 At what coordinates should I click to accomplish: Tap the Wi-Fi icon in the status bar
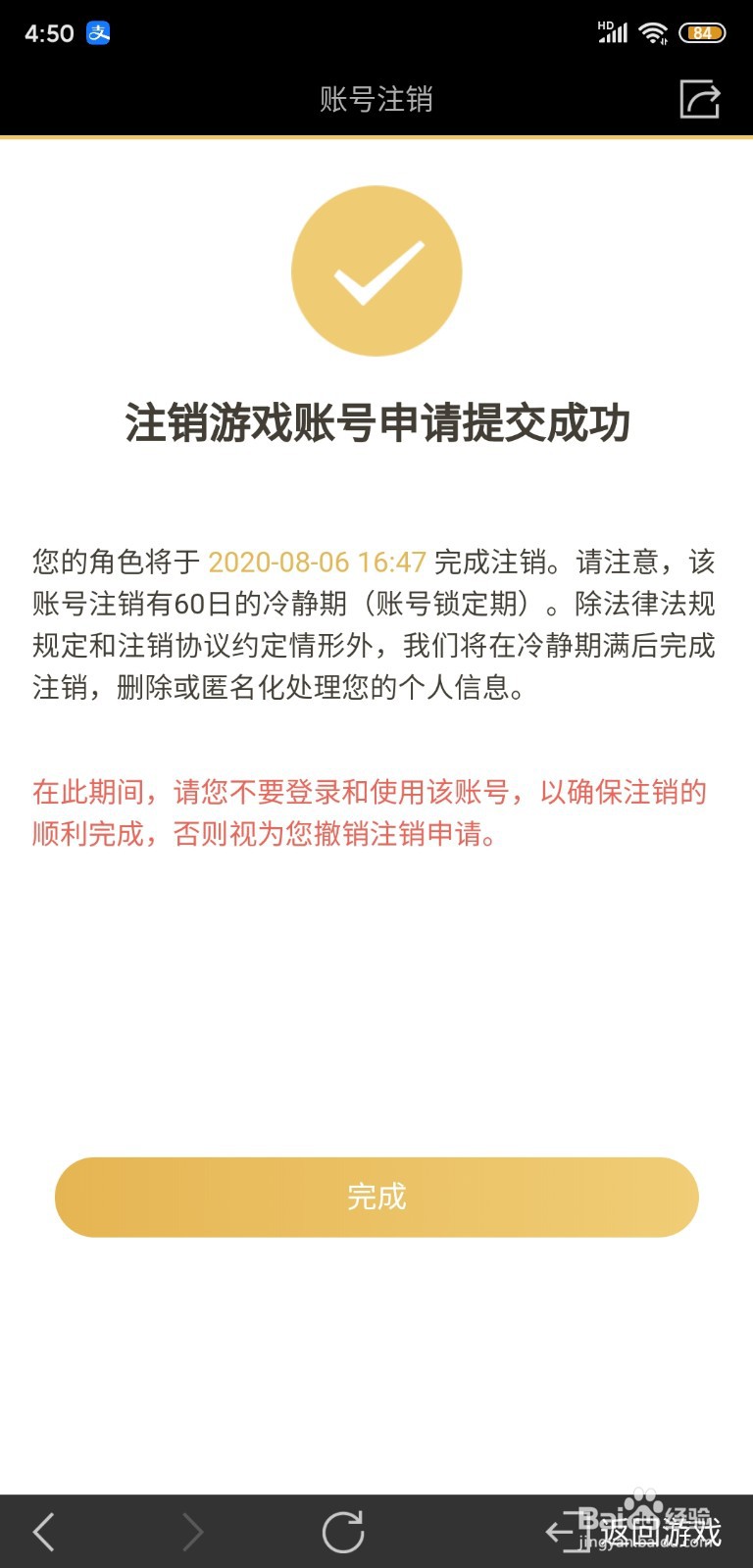coord(655,31)
